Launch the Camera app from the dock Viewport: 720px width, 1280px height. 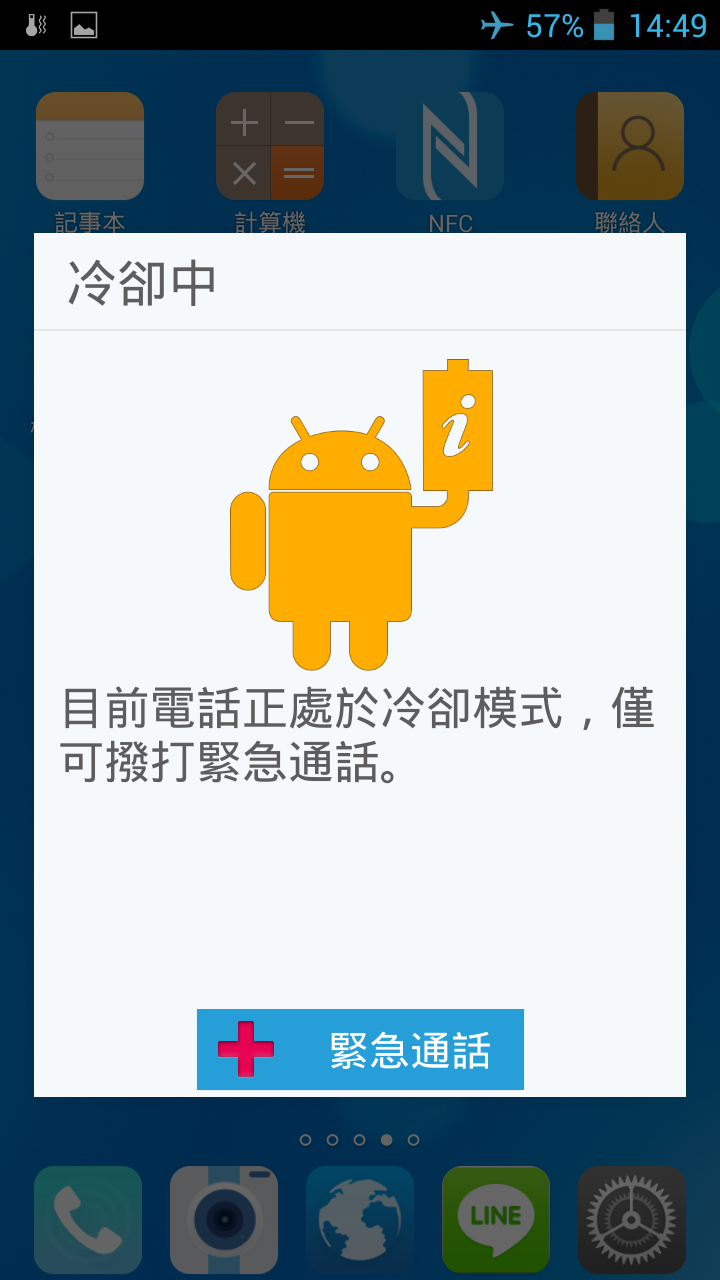[224, 1219]
